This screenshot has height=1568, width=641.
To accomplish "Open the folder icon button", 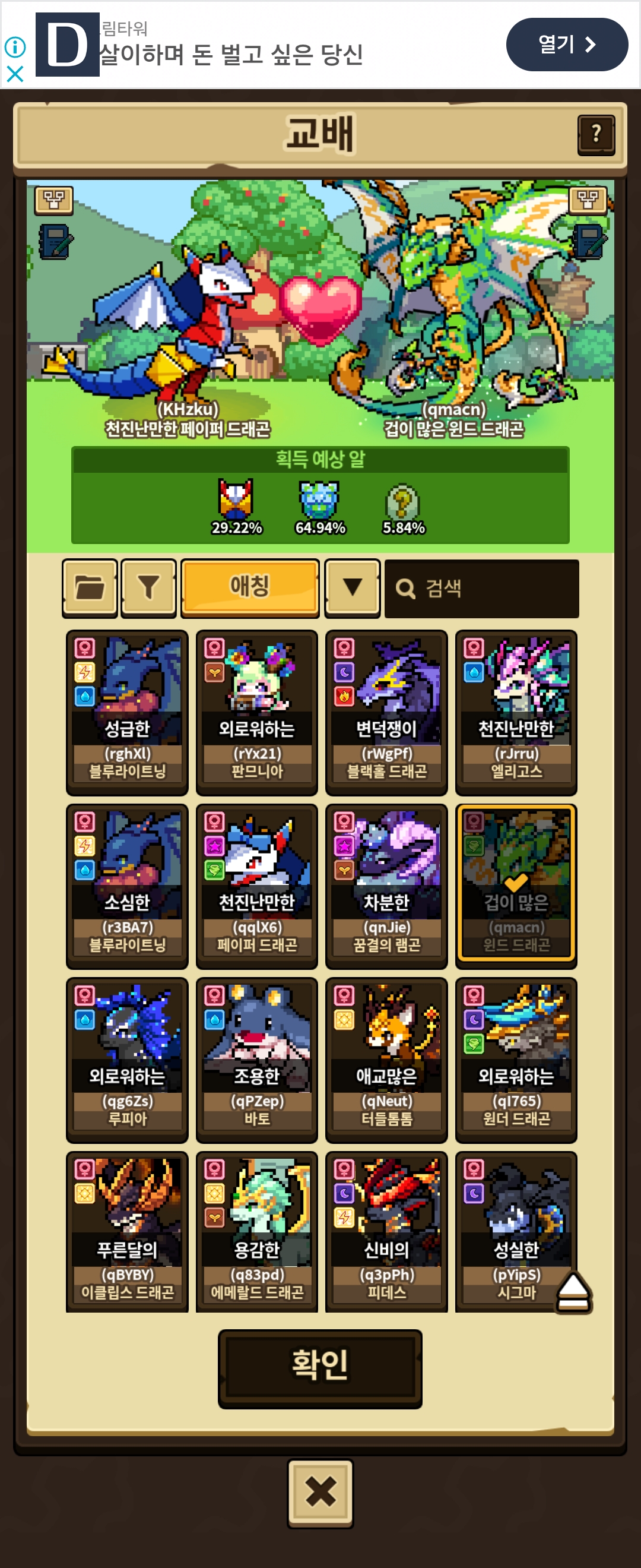I will [x=90, y=588].
